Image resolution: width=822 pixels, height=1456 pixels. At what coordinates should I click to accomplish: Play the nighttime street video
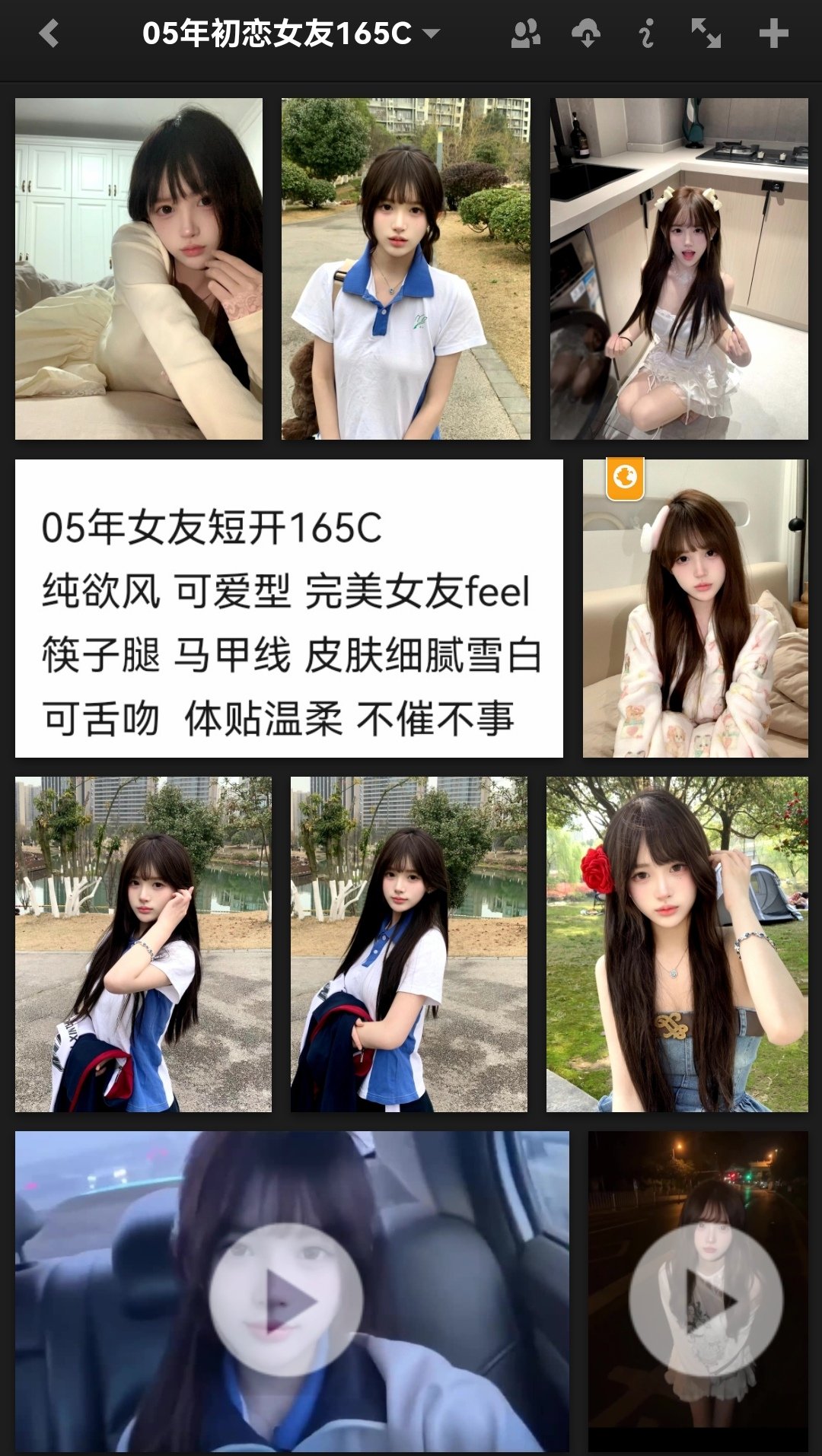(706, 1300)
